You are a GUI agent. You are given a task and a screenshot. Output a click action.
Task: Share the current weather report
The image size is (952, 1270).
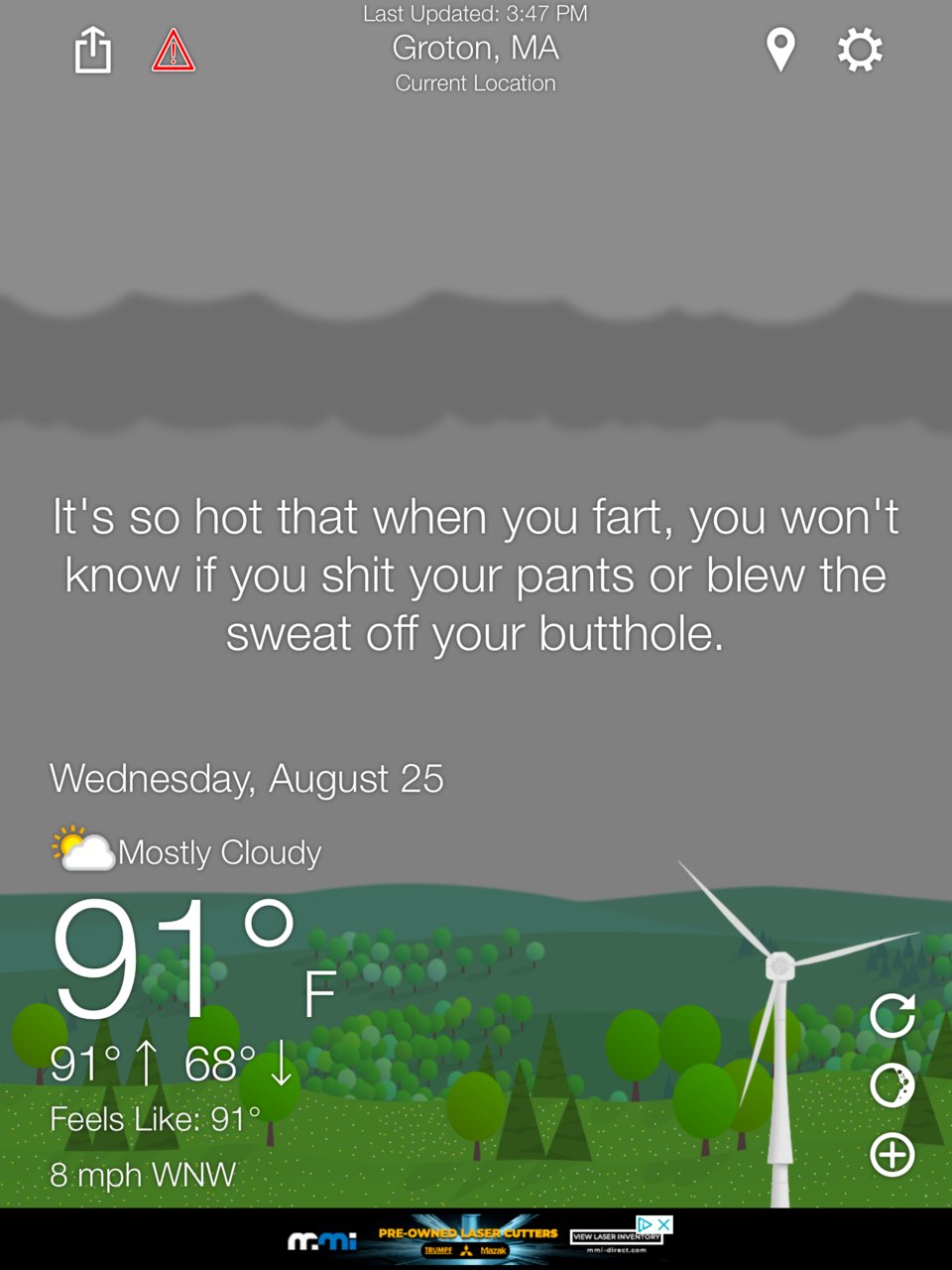click(x=93, y=50)
